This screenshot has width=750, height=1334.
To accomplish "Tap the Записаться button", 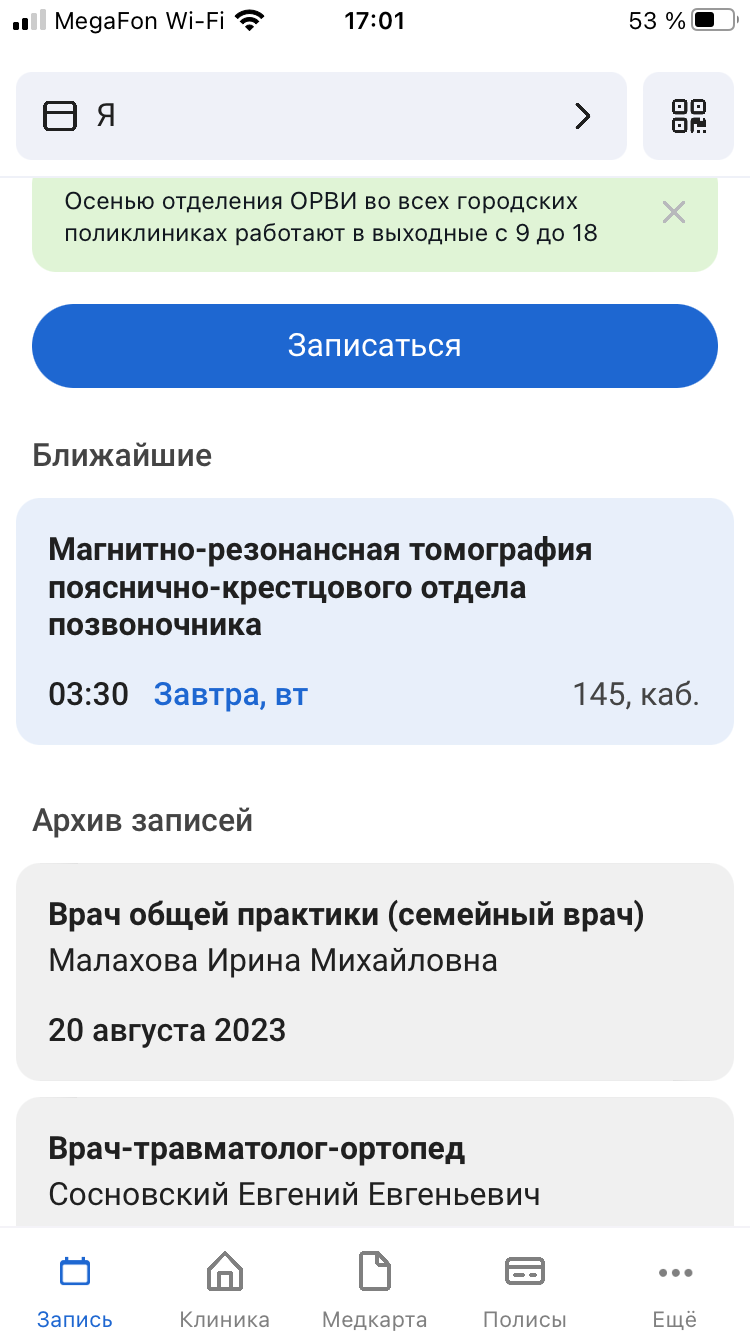I will click(x=375, y=345).
